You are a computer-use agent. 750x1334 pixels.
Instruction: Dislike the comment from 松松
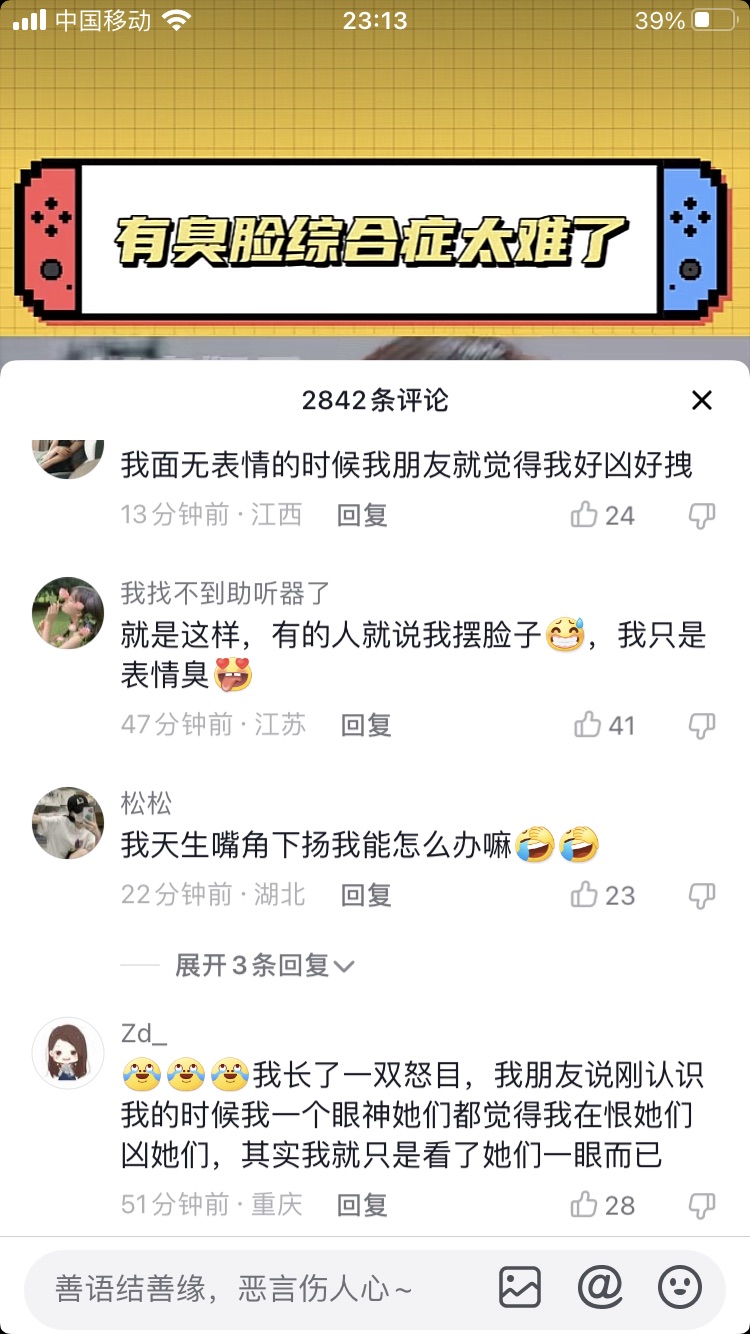coord(702,895)
